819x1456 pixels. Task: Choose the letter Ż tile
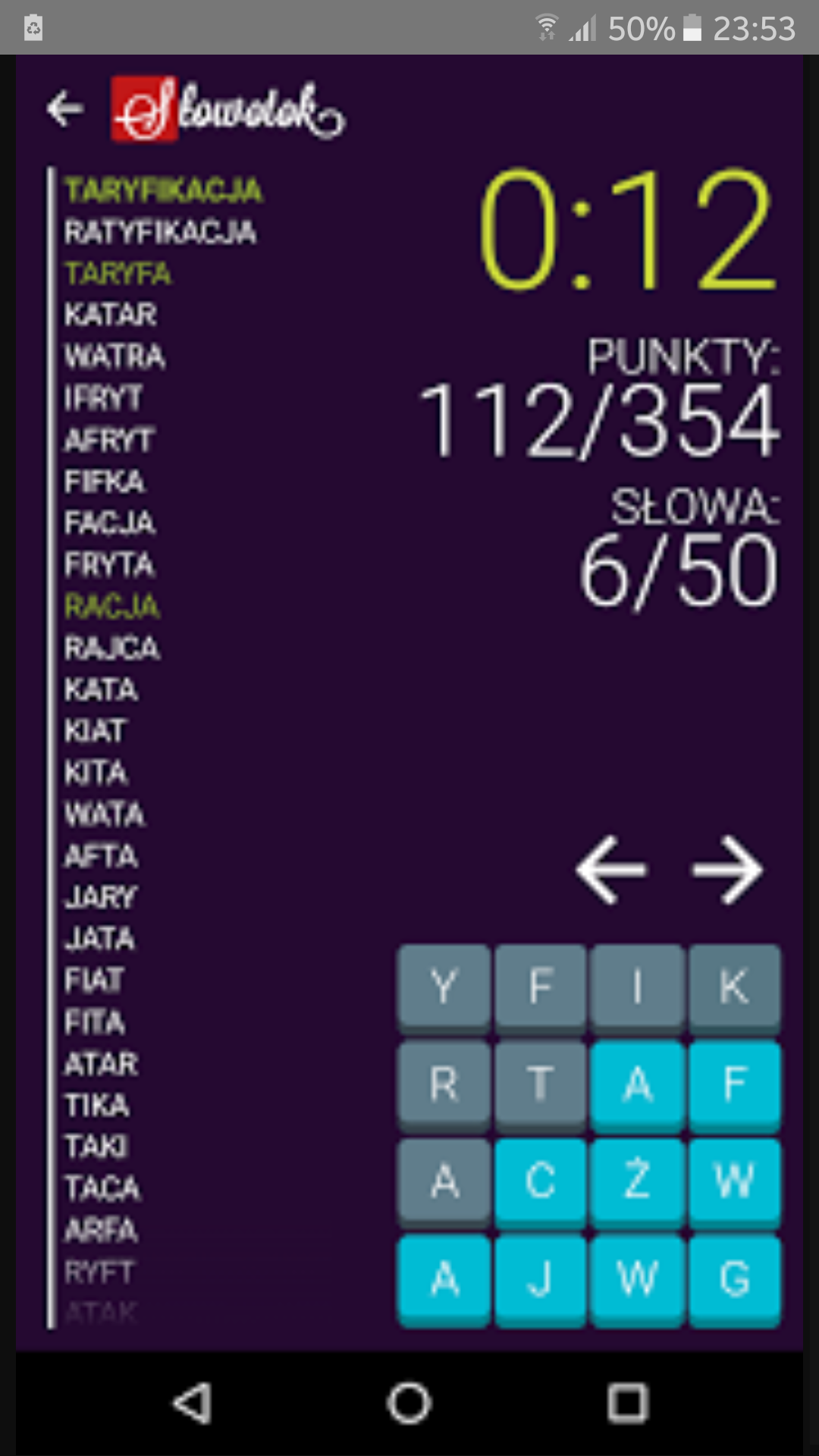[637, 1181]
